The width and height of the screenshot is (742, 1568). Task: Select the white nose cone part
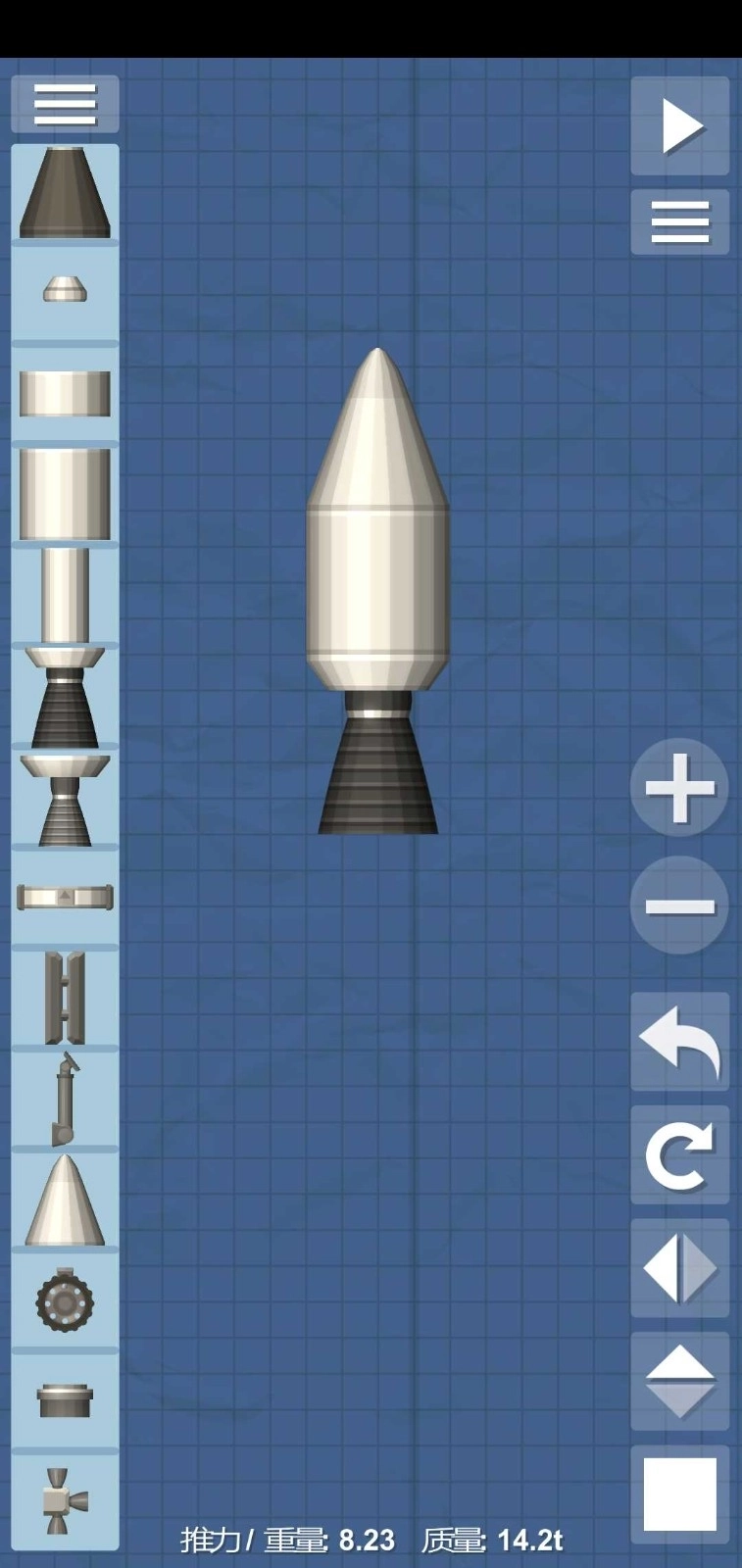tap(65, 1200)
